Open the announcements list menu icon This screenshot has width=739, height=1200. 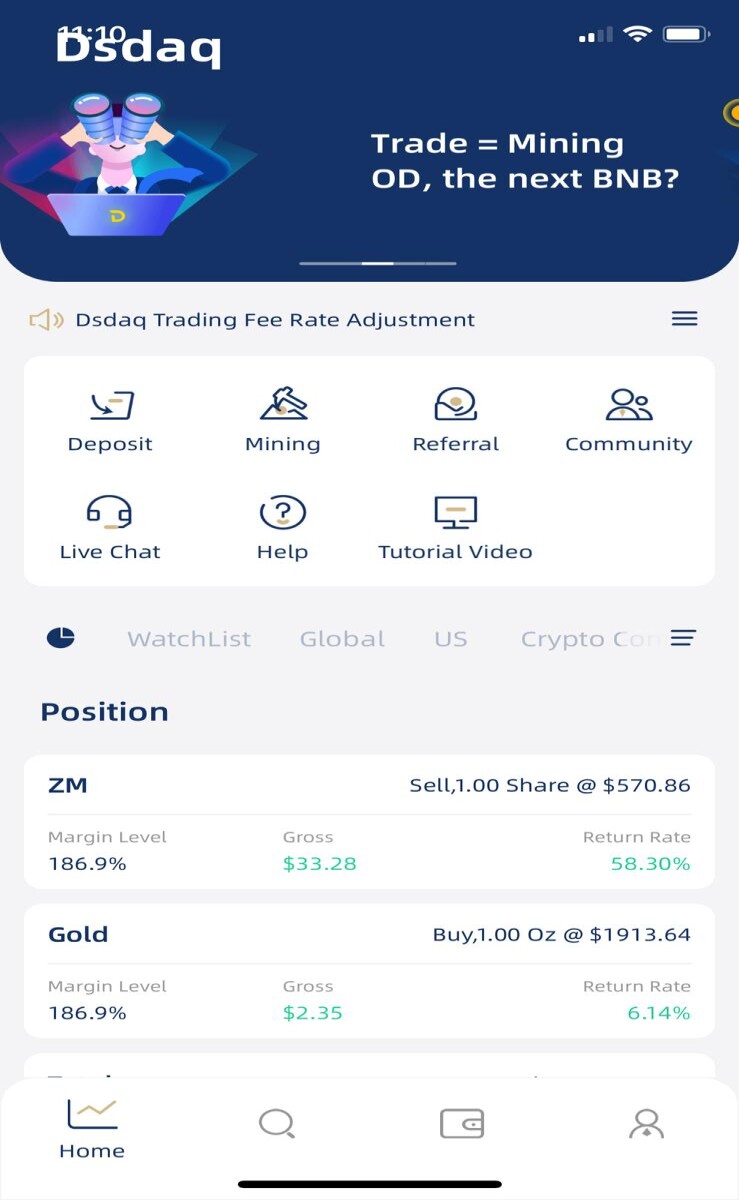[x=685, y=319]
